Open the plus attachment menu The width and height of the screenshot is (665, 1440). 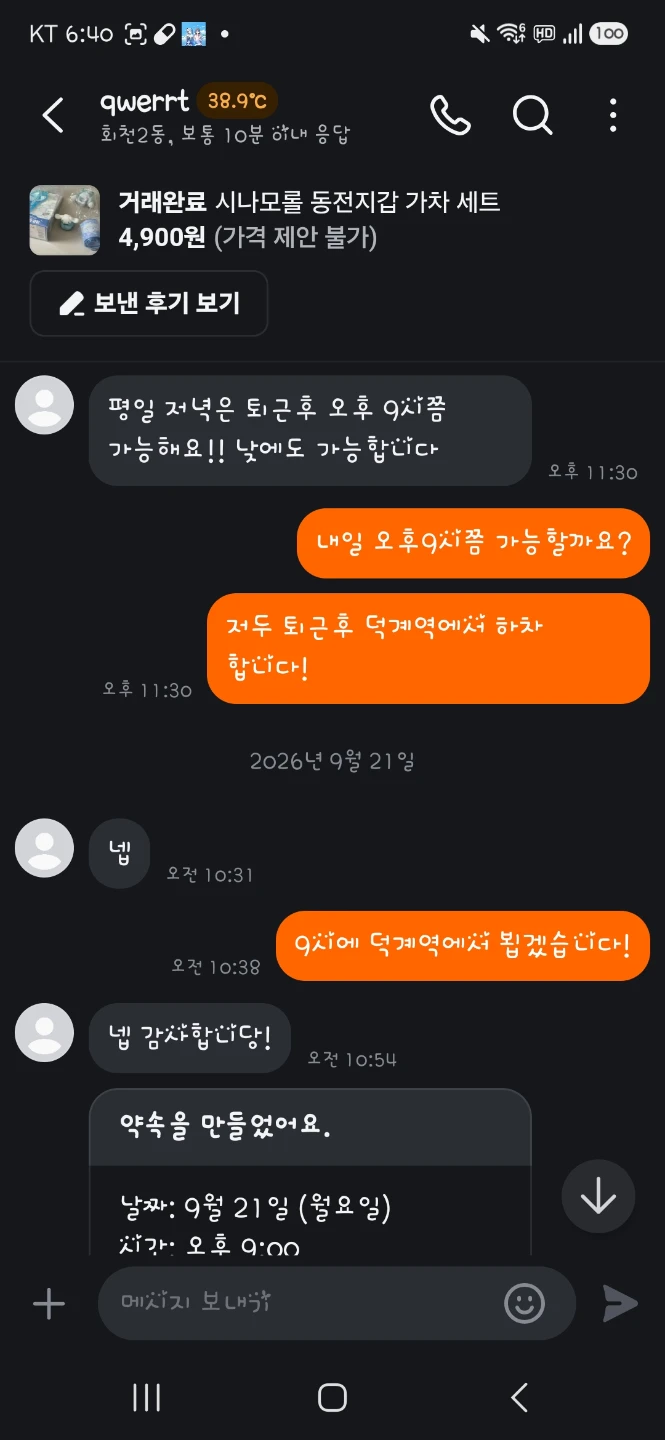click(49, 1303)
